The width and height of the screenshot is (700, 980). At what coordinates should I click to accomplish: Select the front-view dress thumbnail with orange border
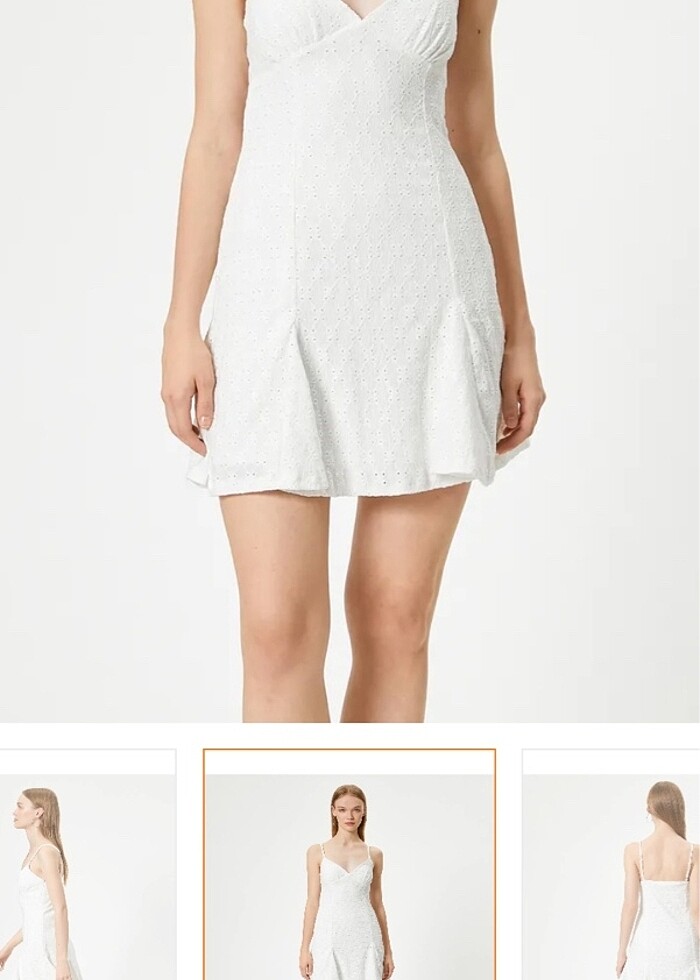point(349,868)
